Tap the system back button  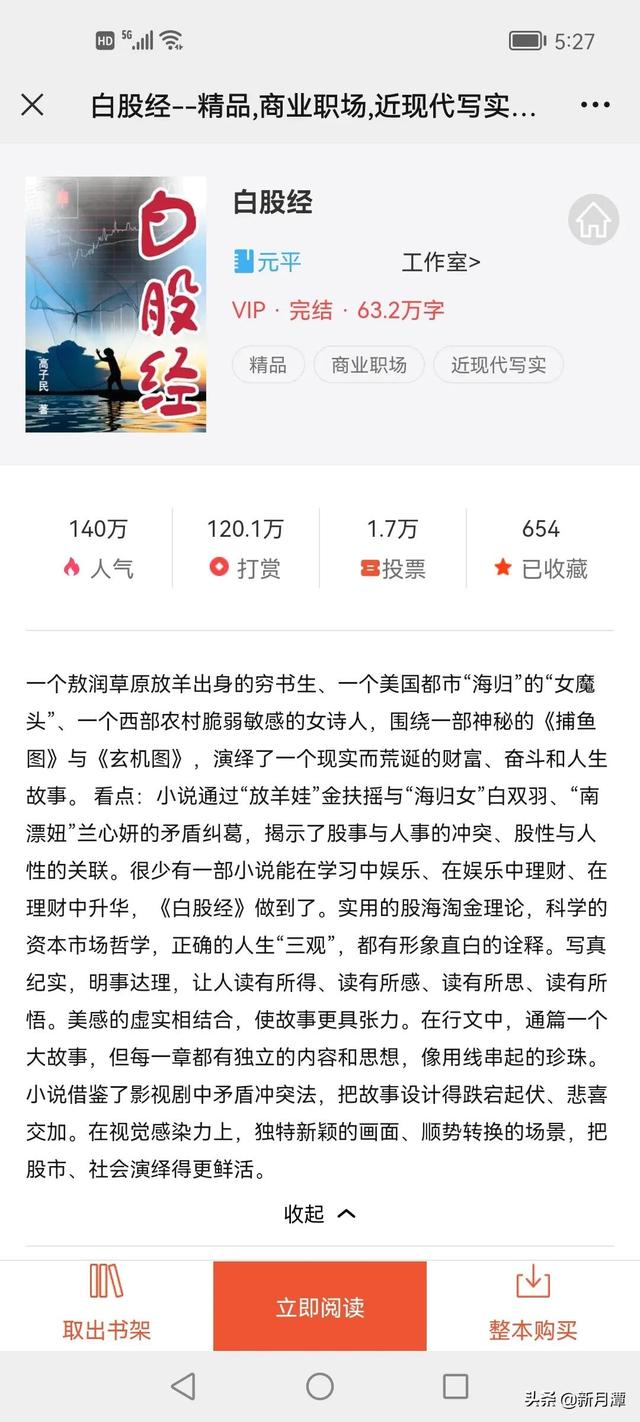click(x=183, y=1386)
